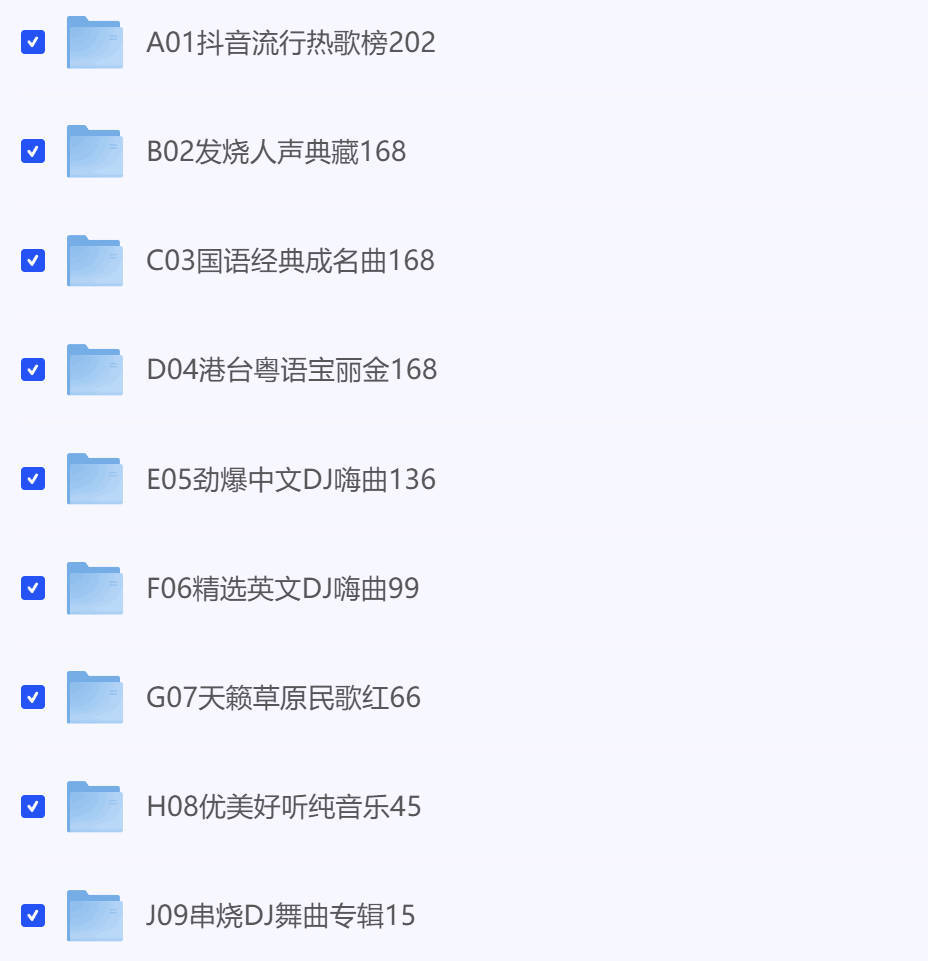Screen dimensions: 928x961
Task: Select the A01抖音流行热歌榜202 folder name
Action: [x=291, y=42]
